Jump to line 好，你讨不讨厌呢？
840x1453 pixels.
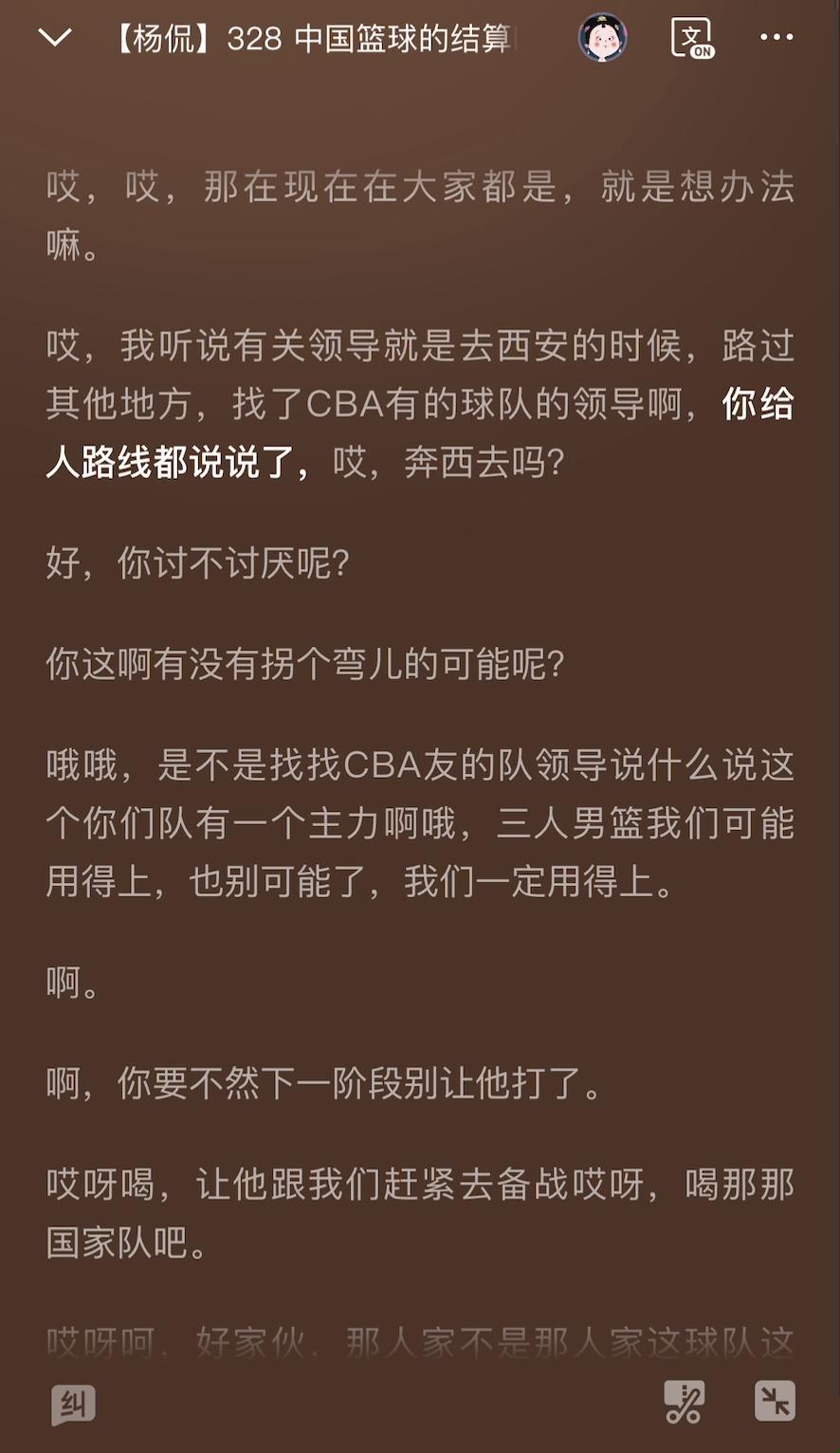click(x=198, y=564)
